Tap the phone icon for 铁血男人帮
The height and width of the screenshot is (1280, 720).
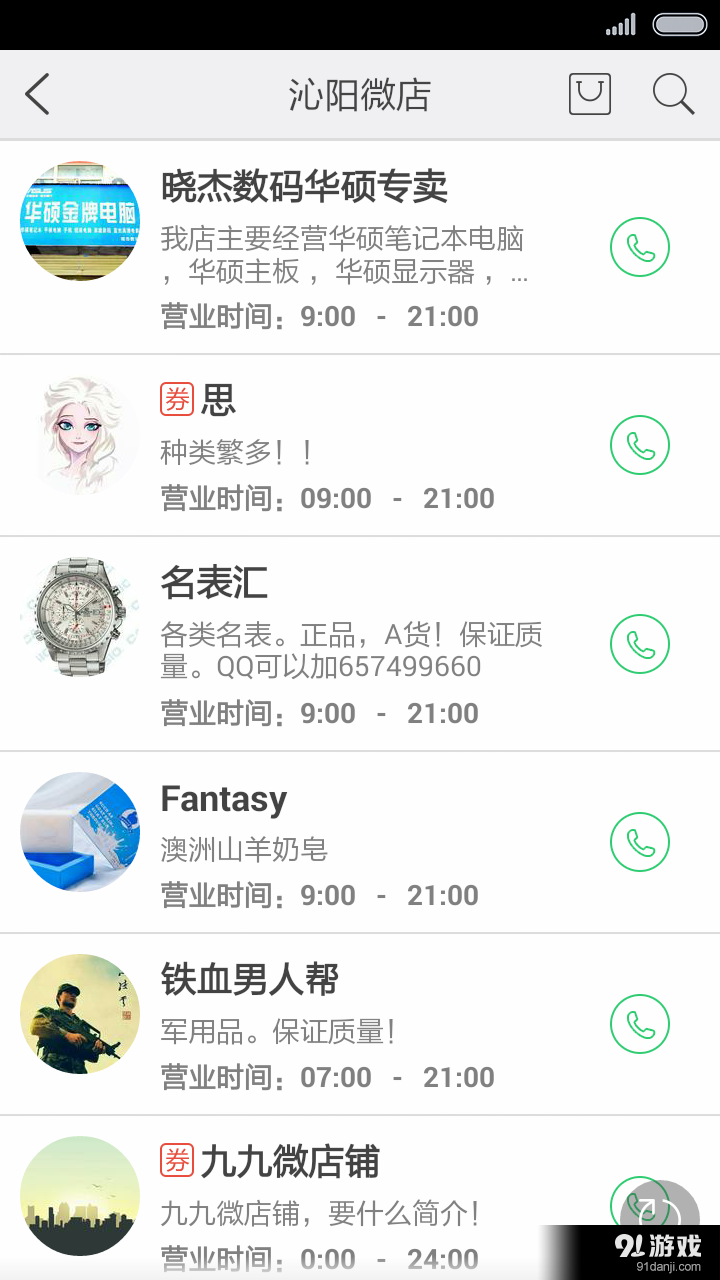tap(639, 1024)
